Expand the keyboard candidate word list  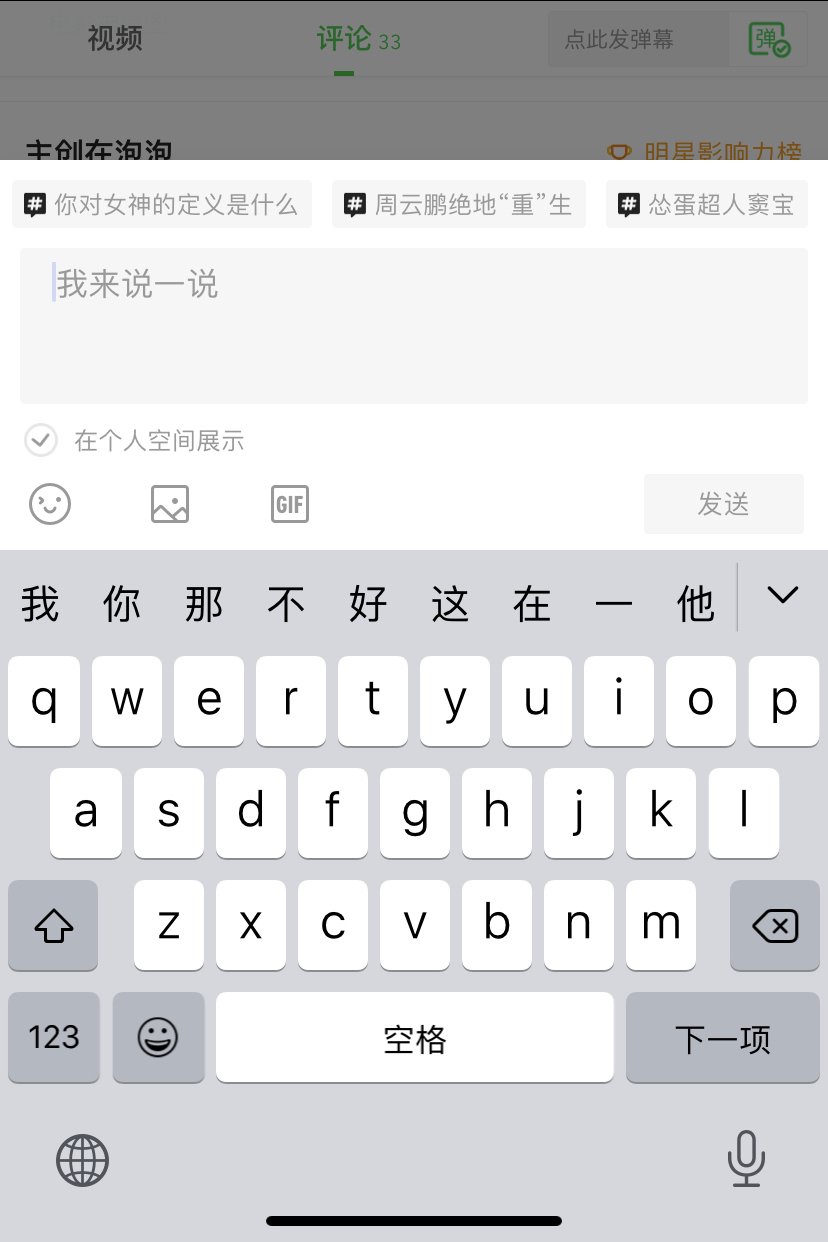(x=782, y=596)
